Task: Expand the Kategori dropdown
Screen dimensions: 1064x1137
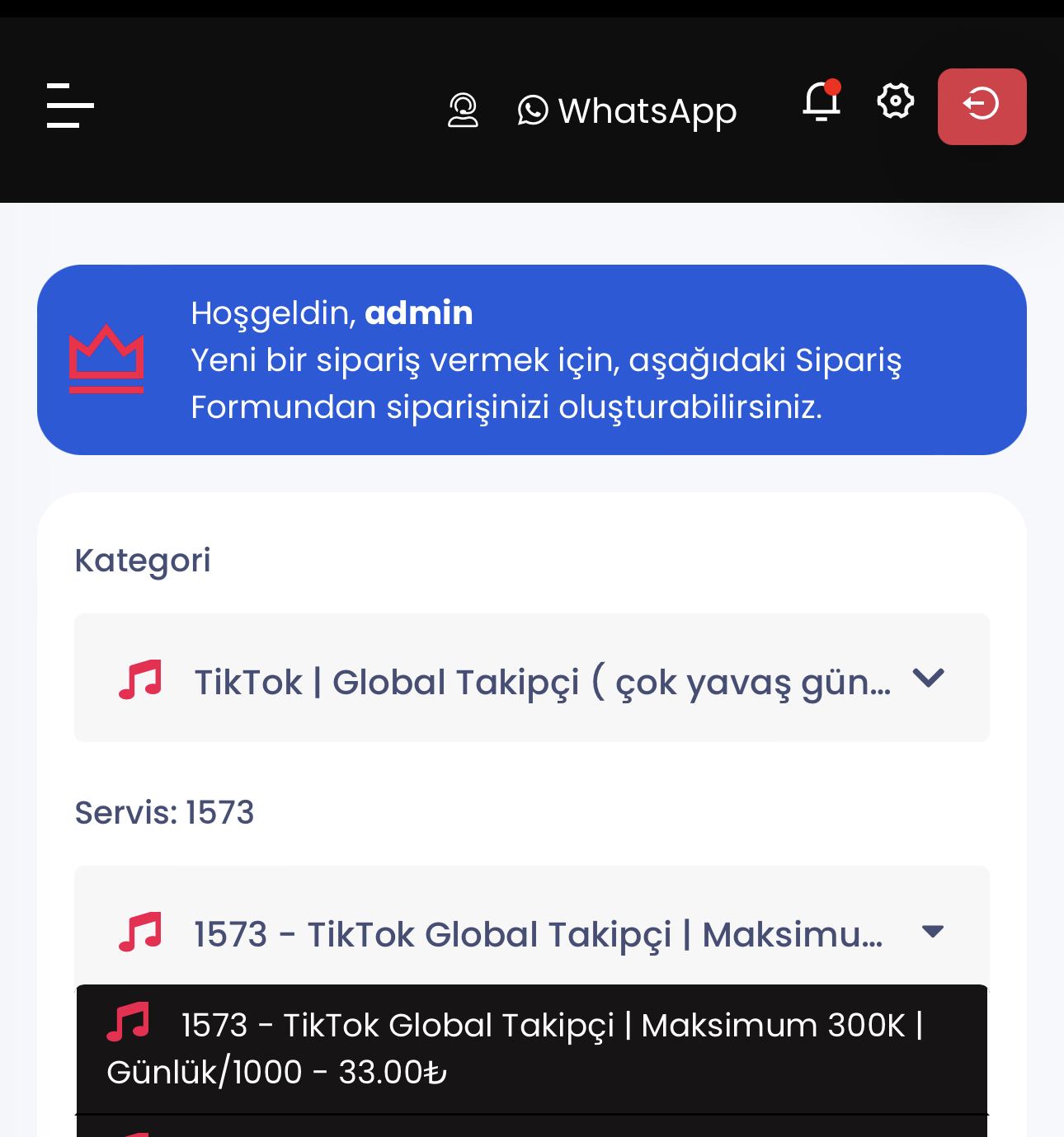Action: pyautogui.click(x=532, y=678)
